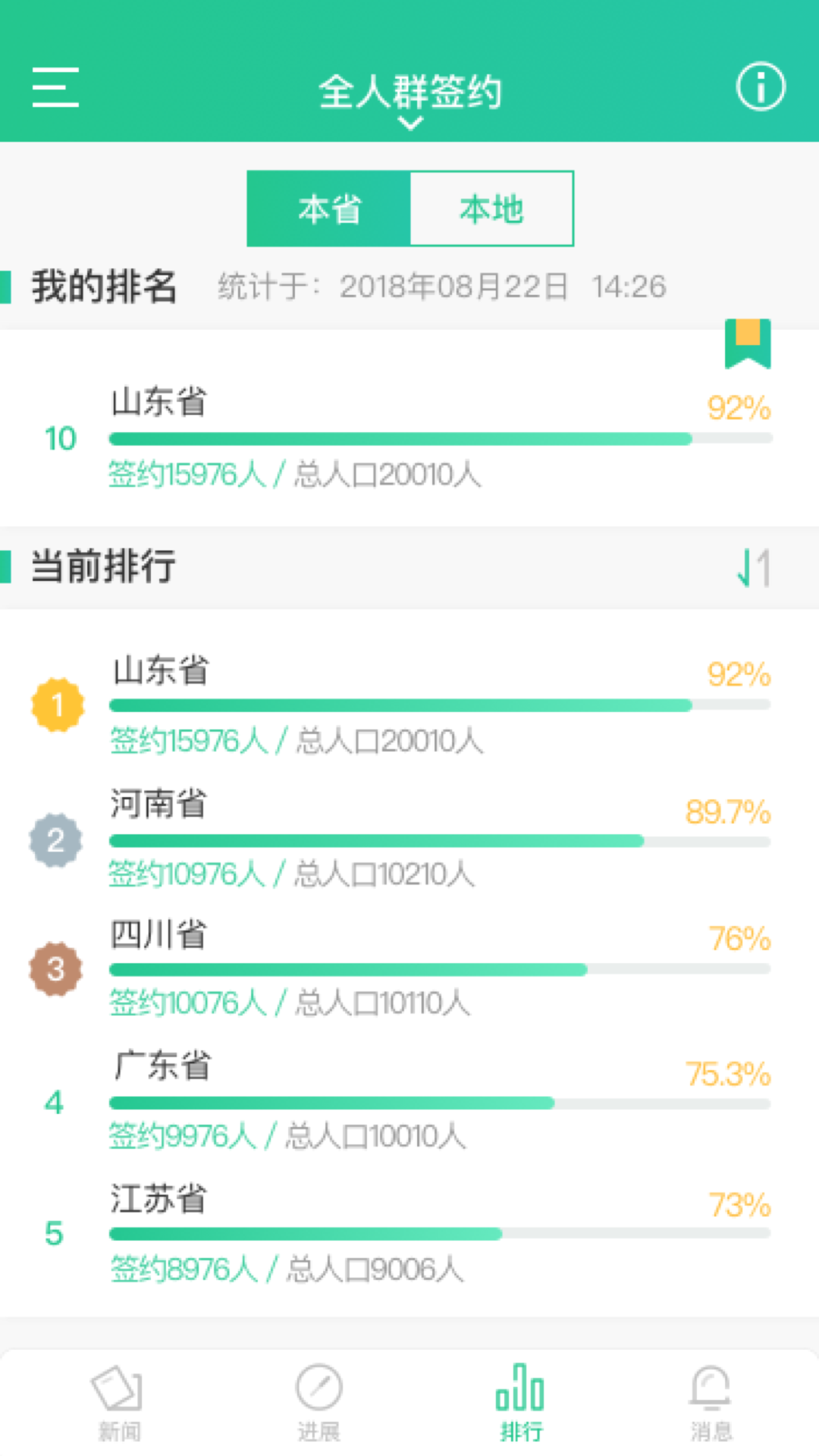Tap the info icon in top right corner
The height and width of the screenshot is (1456, 819).
click(761, 86)
